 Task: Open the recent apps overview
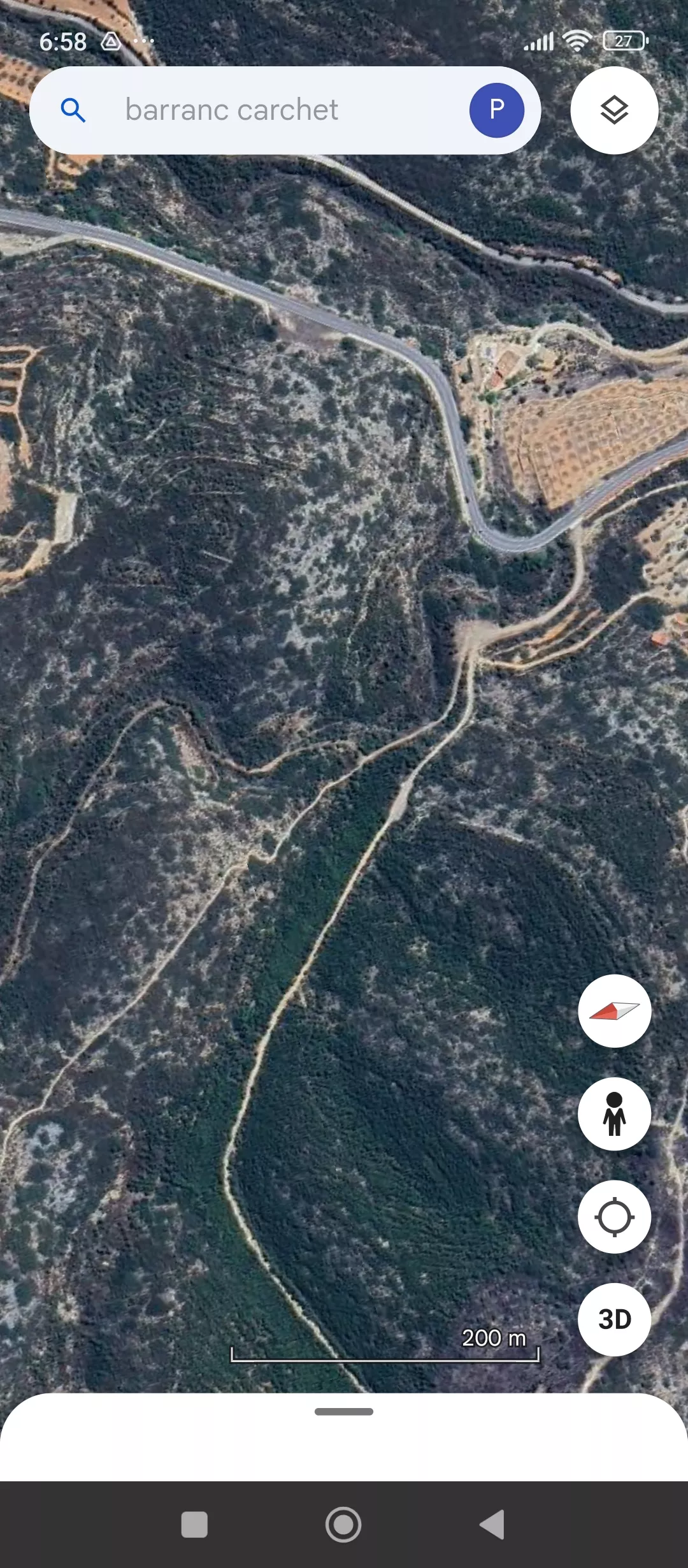click(x=194, y=1525)
